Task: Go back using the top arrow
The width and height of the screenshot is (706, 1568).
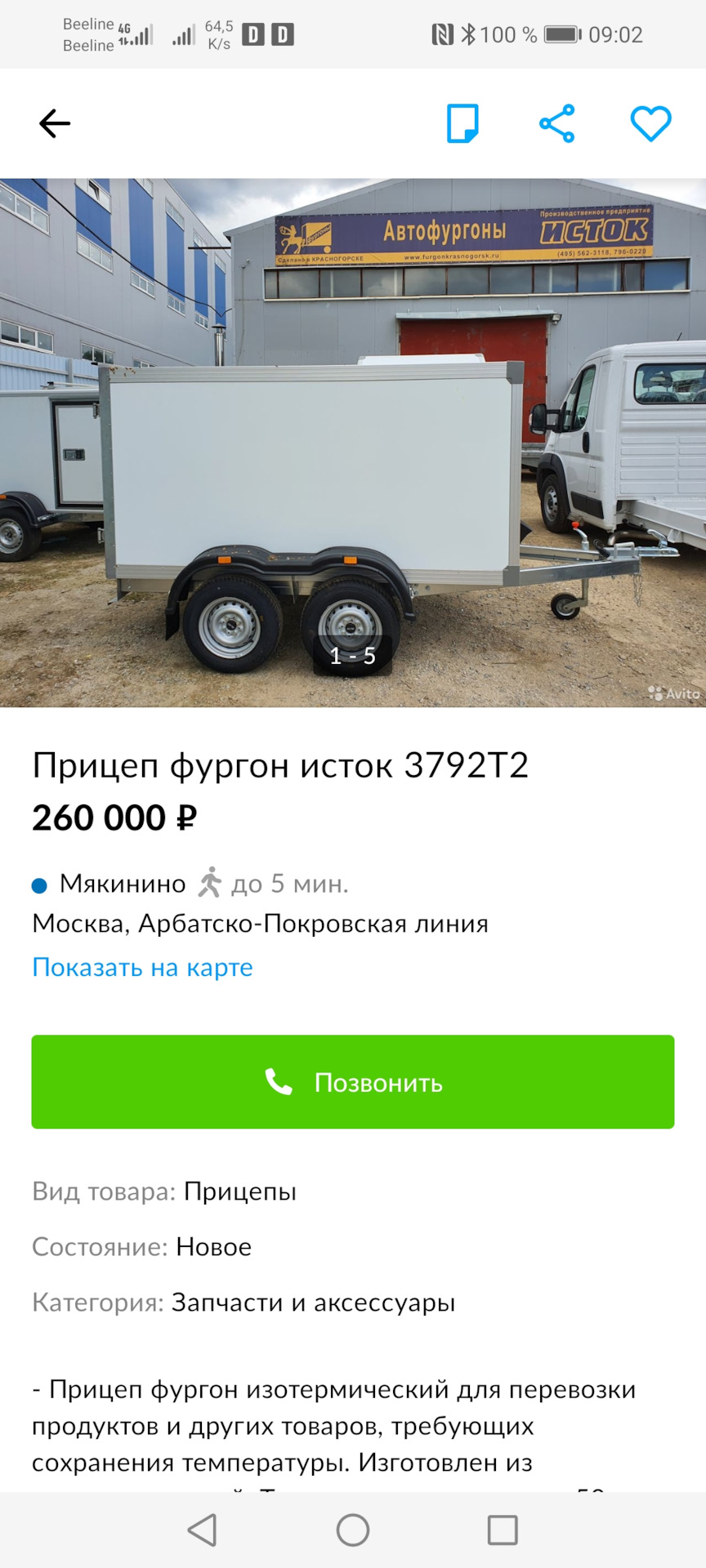Action: 55,124
